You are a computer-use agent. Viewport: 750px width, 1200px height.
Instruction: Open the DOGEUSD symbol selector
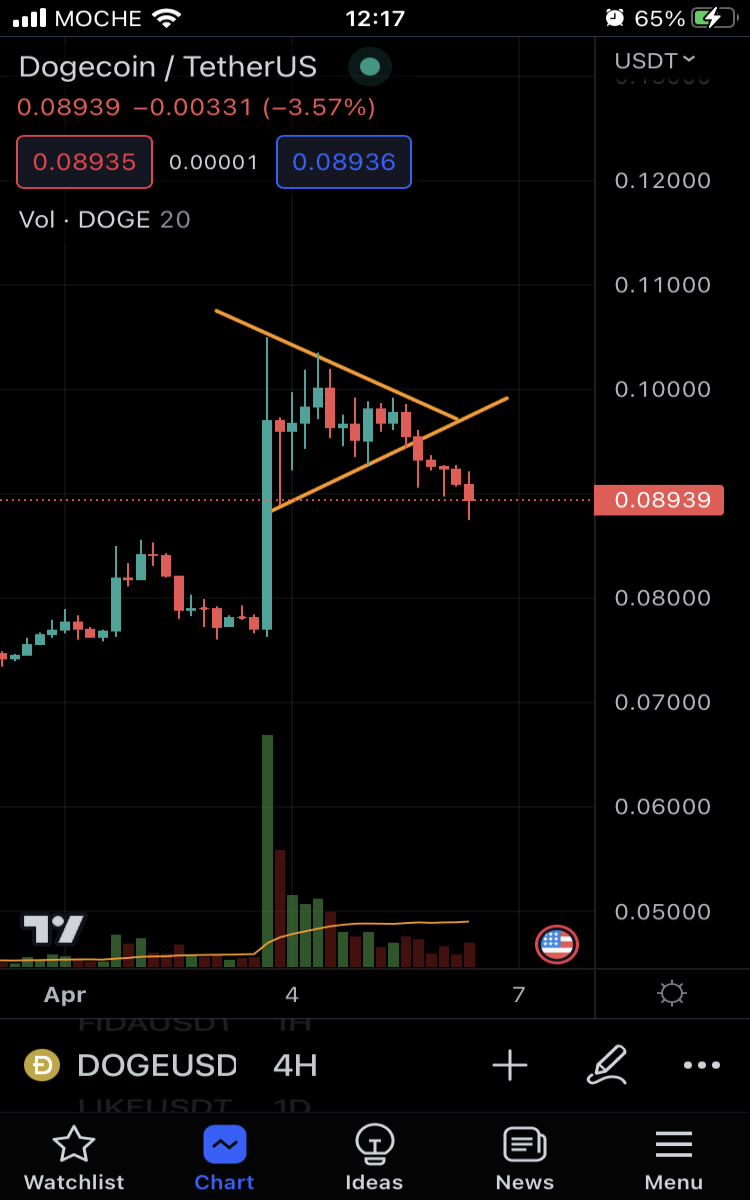point(132,1066)
